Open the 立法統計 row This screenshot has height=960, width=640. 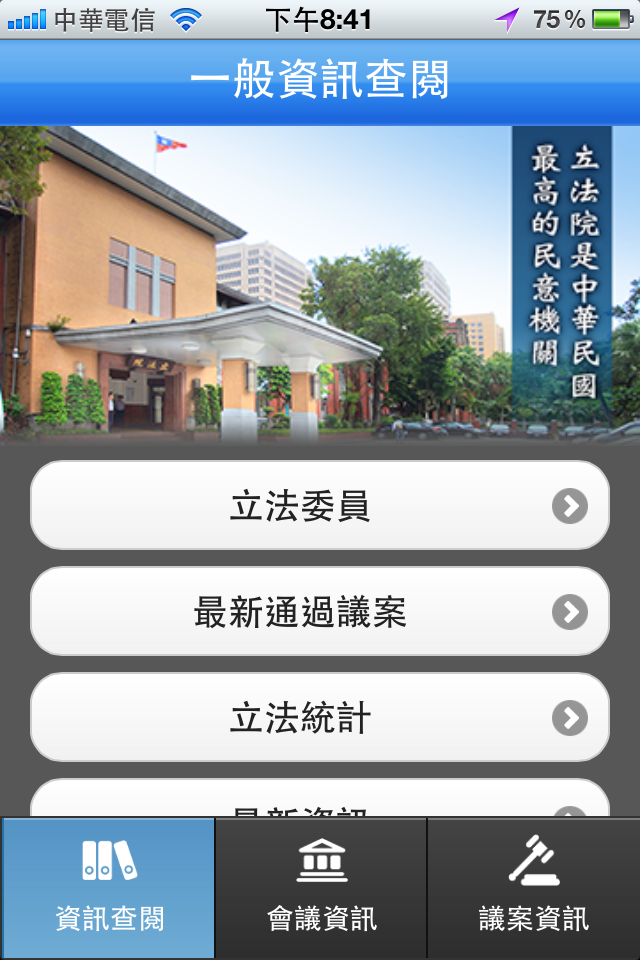point(320,718)
